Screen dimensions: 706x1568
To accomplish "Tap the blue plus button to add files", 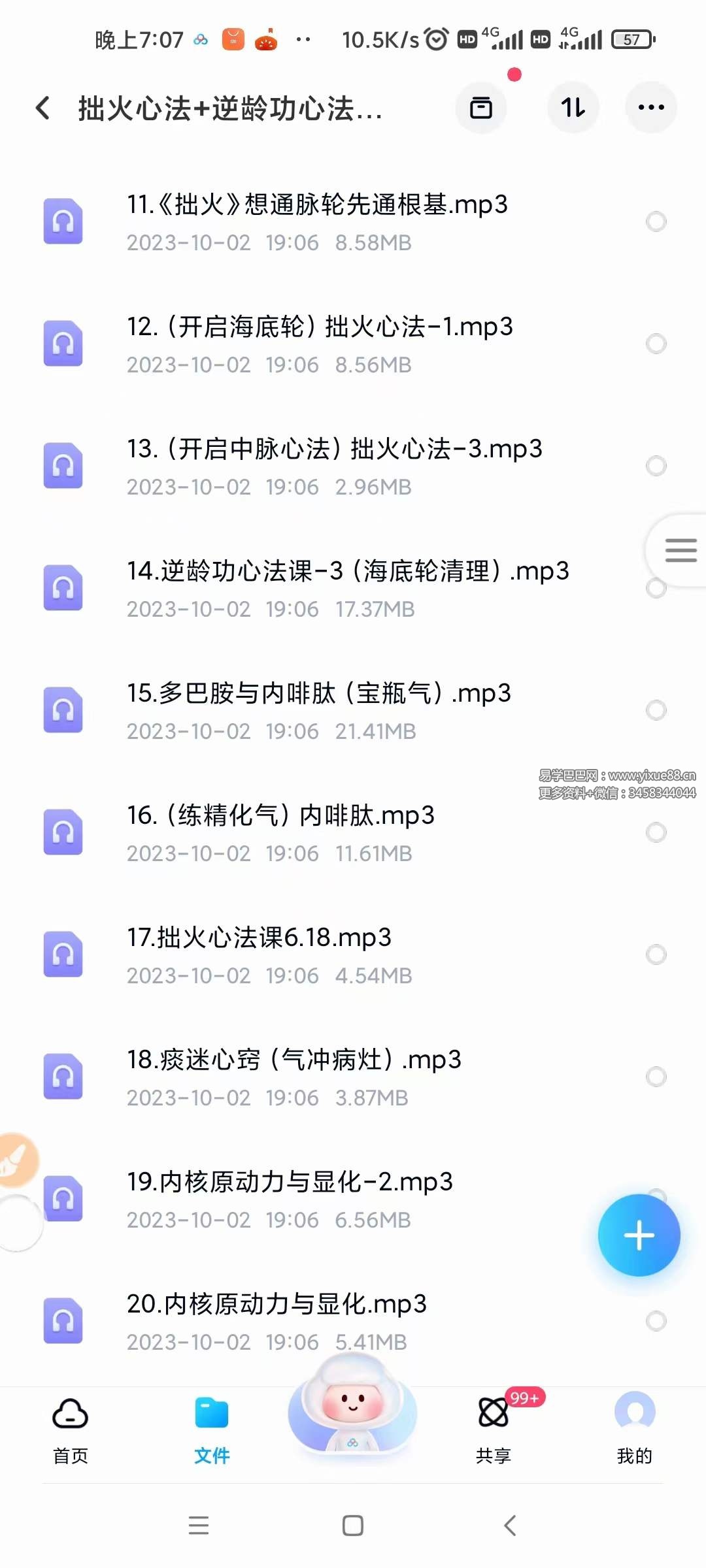I will pos(639,1235).
